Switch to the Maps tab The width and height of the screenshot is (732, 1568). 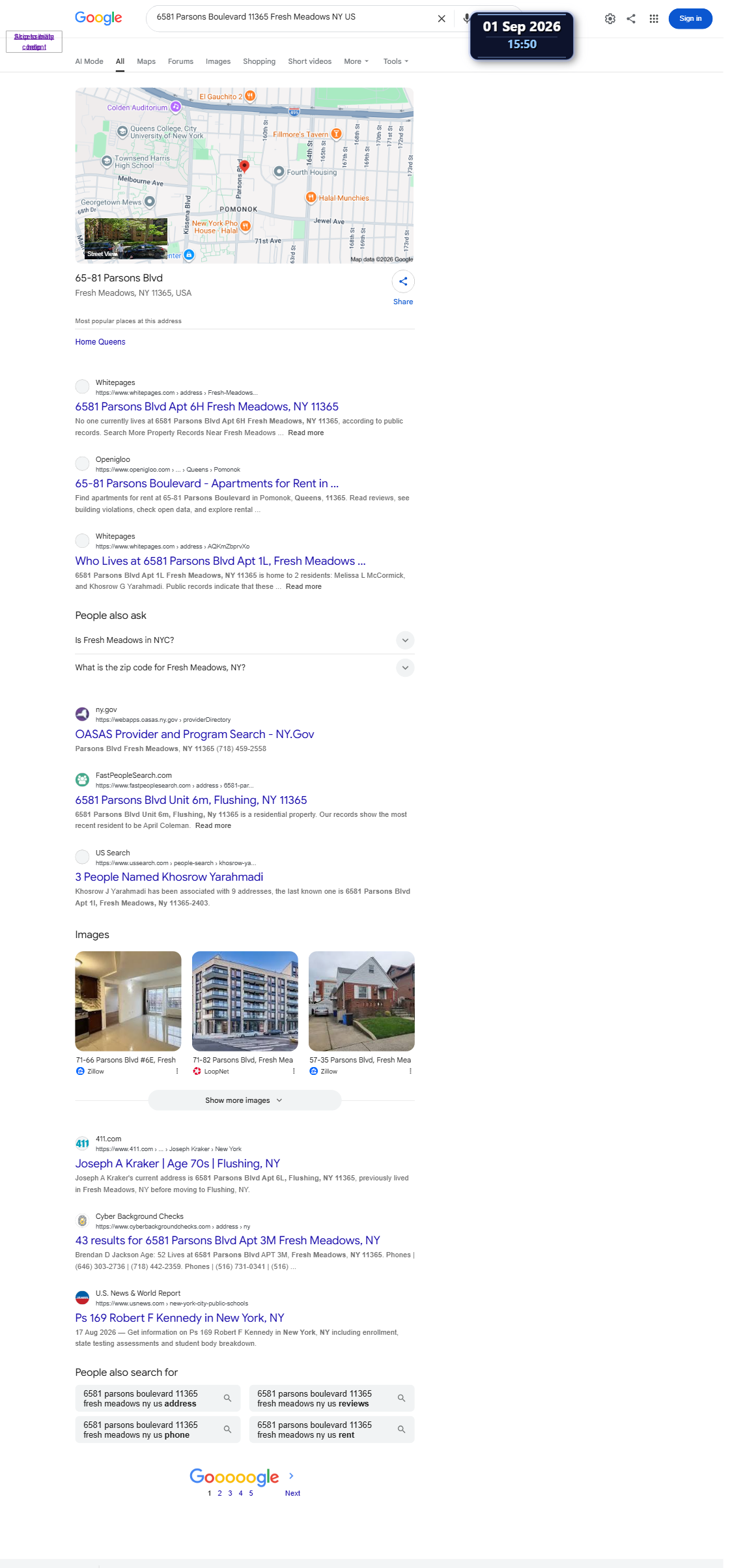pos(146,61)
